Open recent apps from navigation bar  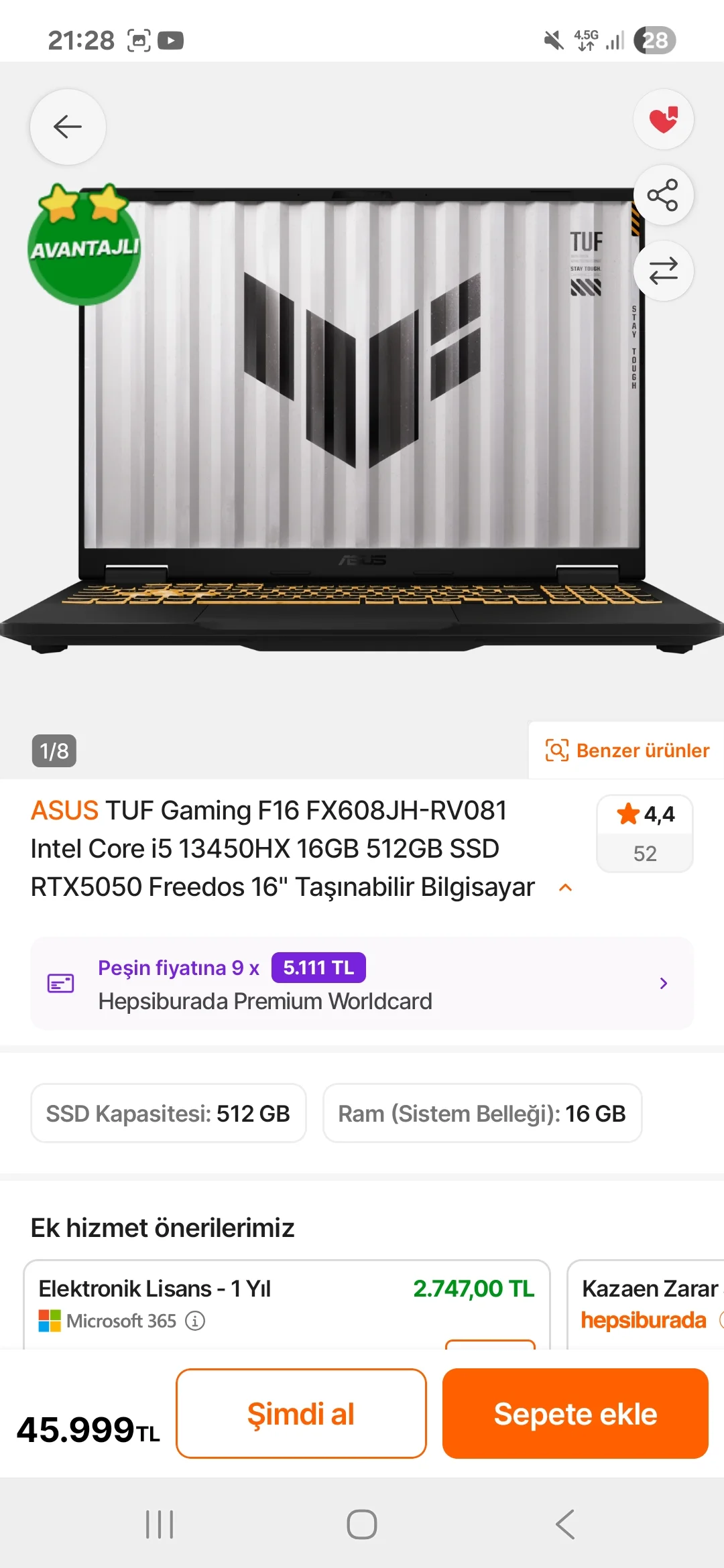(160, 1524)
